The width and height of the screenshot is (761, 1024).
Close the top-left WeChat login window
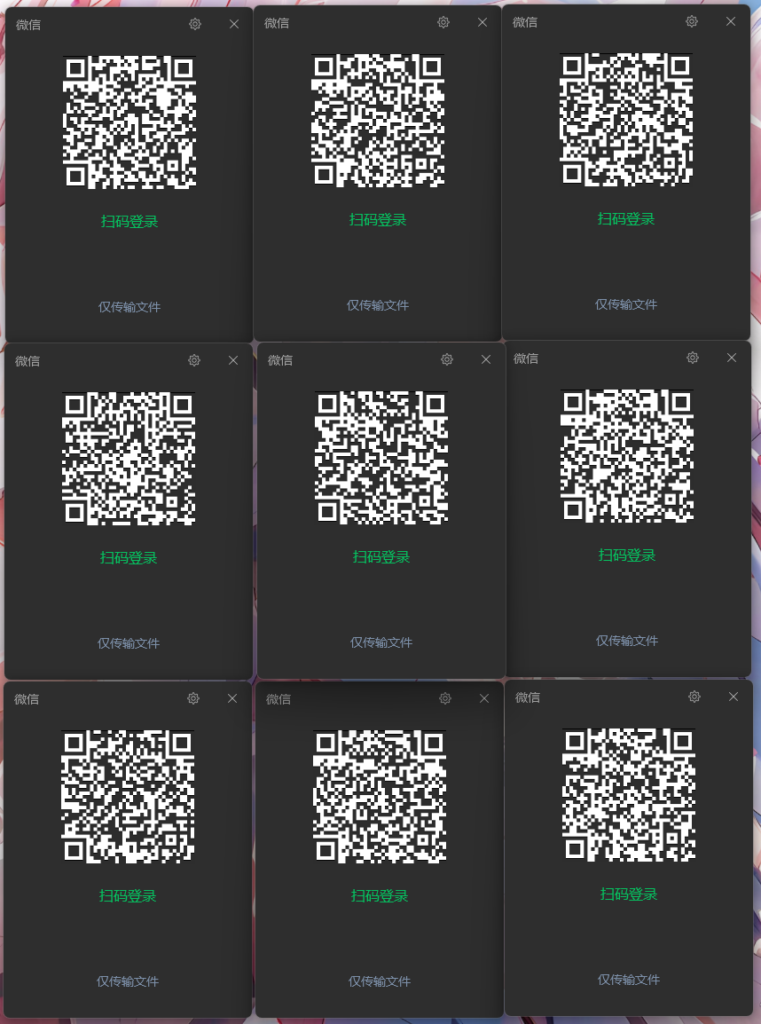click(x=234, y=24)
